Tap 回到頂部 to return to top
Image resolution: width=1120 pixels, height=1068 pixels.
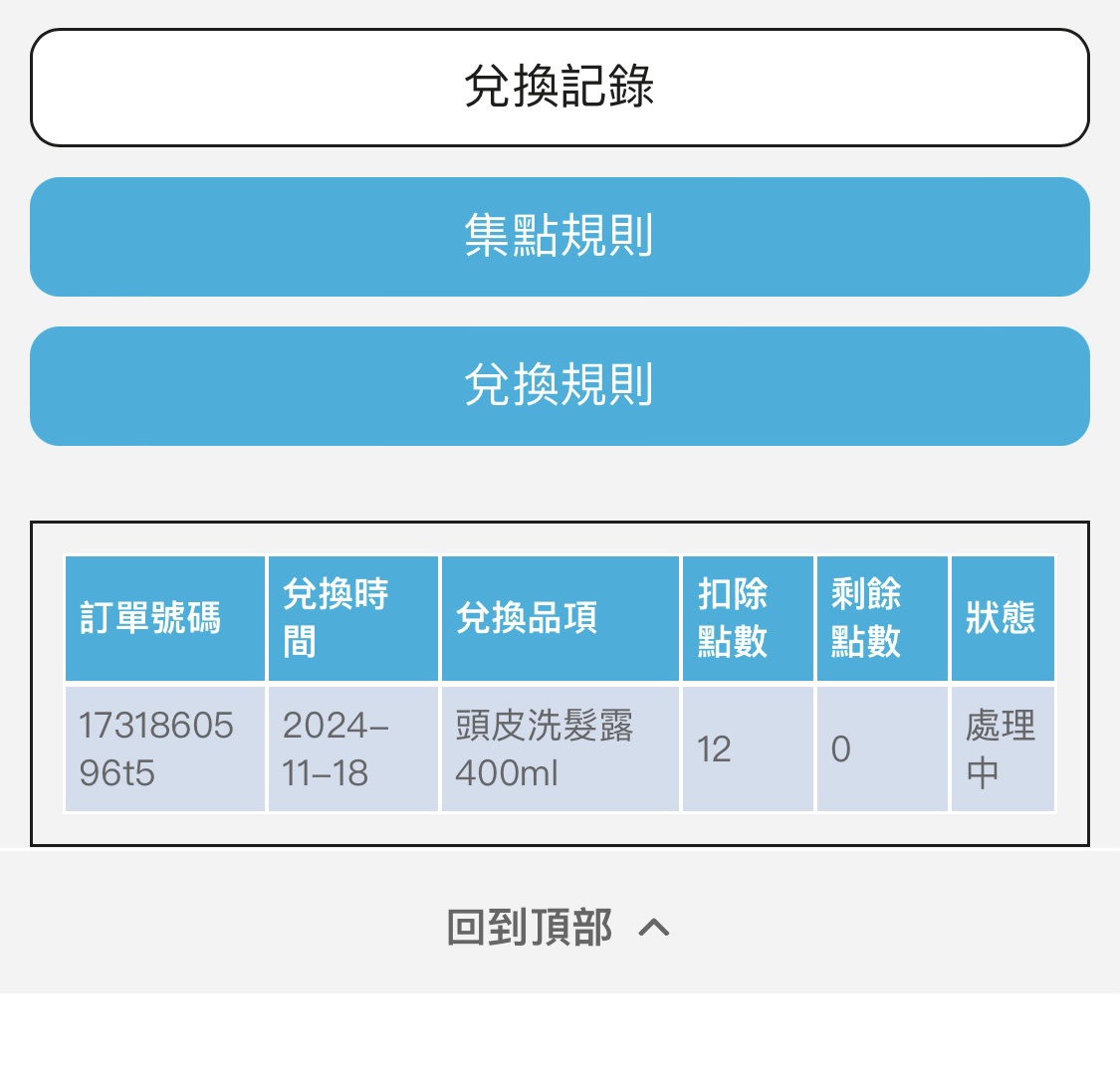pos(558,928)
